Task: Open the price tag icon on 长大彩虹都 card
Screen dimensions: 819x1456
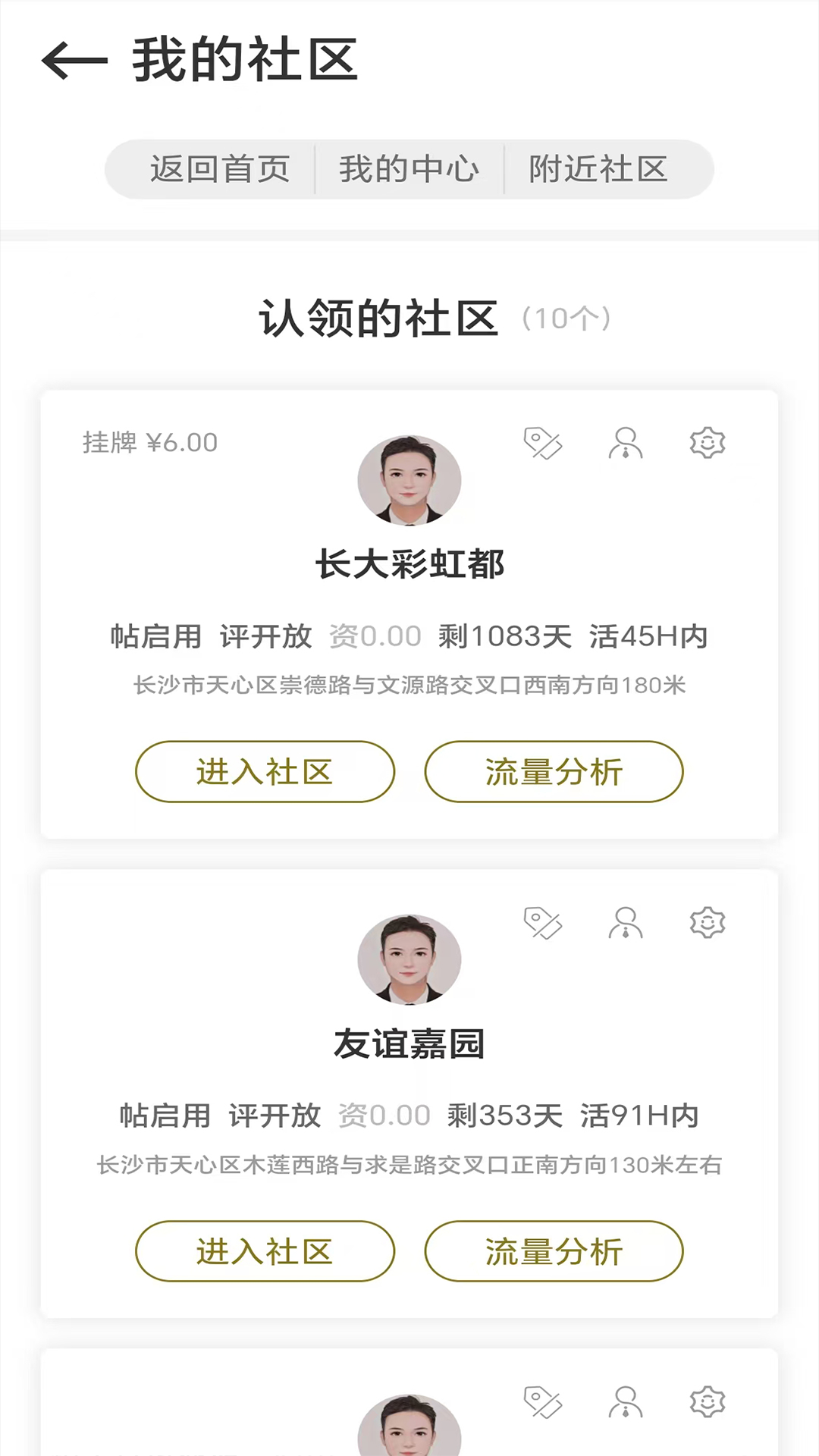Action: 543,443
